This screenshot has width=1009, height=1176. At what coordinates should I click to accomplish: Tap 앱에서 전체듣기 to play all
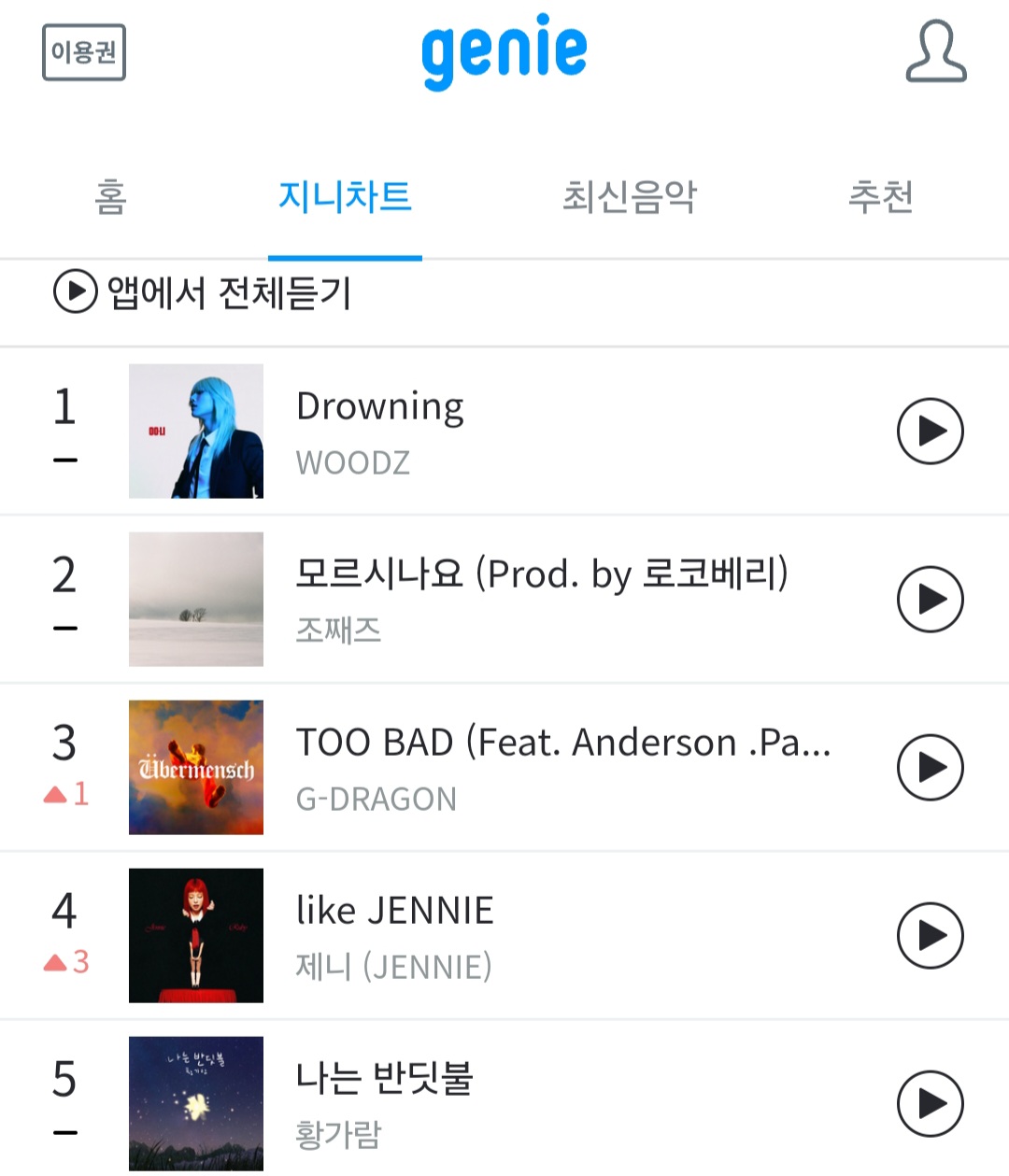pyautogui.click(x=203, y=292)
